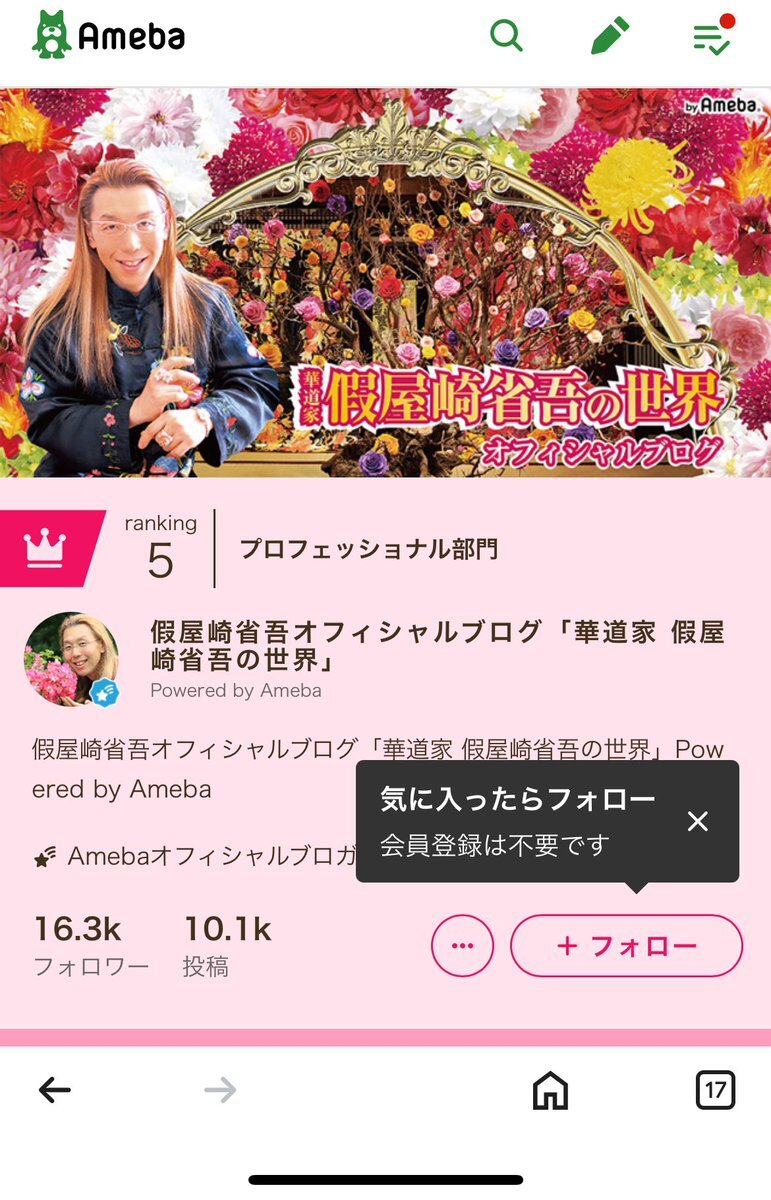Go back with the browser back arrow
This screenshot has width=771, height=1200.
click(55, 1090)
